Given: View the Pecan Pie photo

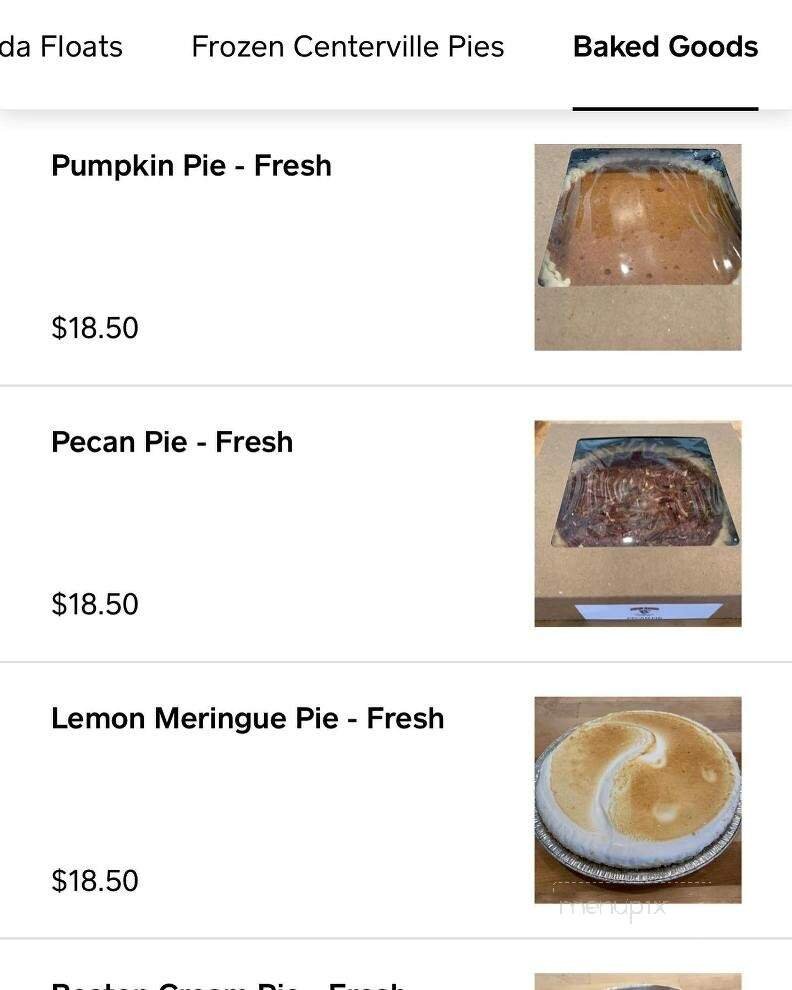Looking at the screenshot, I should pyautogui.click(x=638, y=523).
